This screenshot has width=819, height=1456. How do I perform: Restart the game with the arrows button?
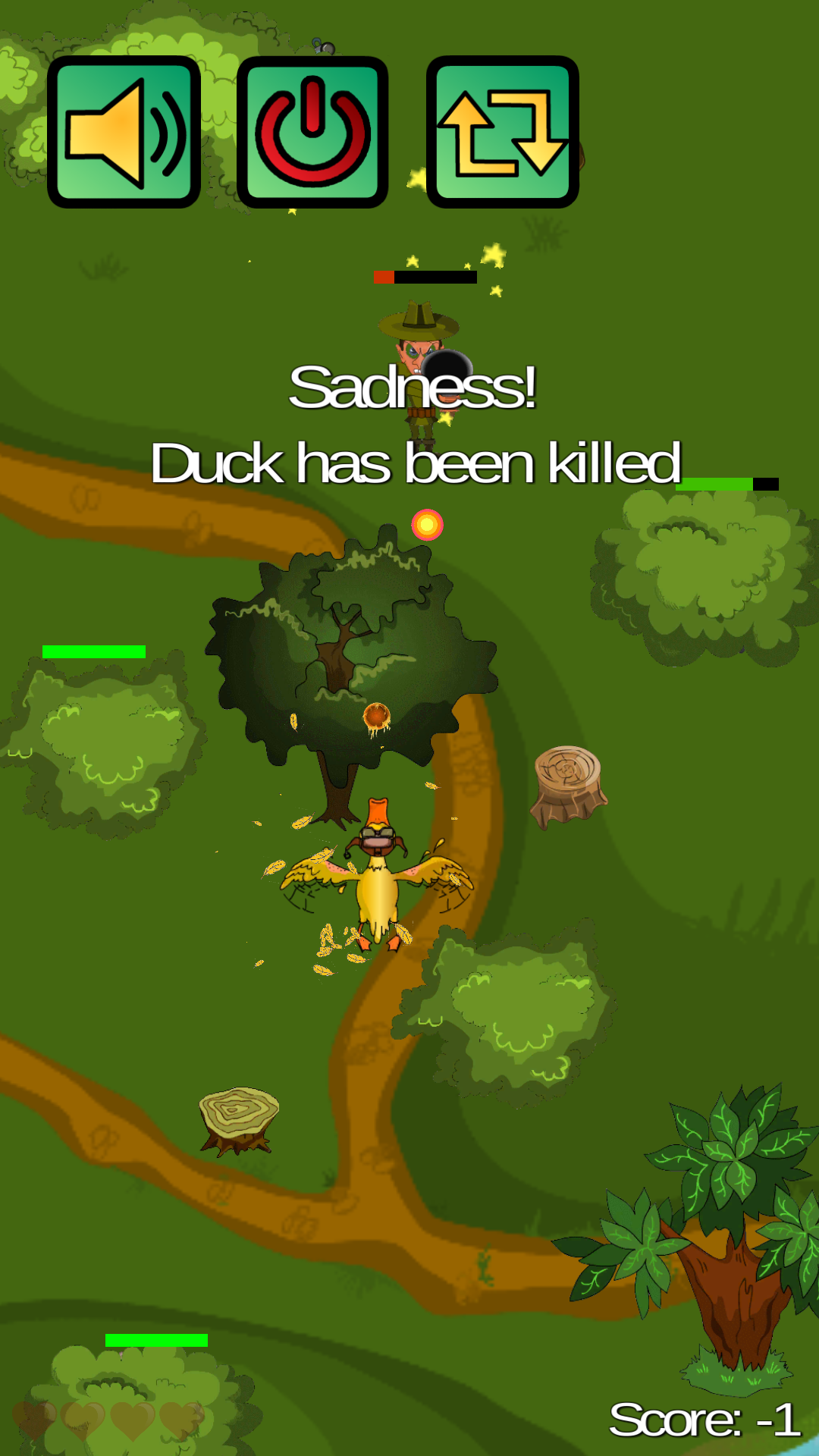pyautogui.click(x=502, y=132)
